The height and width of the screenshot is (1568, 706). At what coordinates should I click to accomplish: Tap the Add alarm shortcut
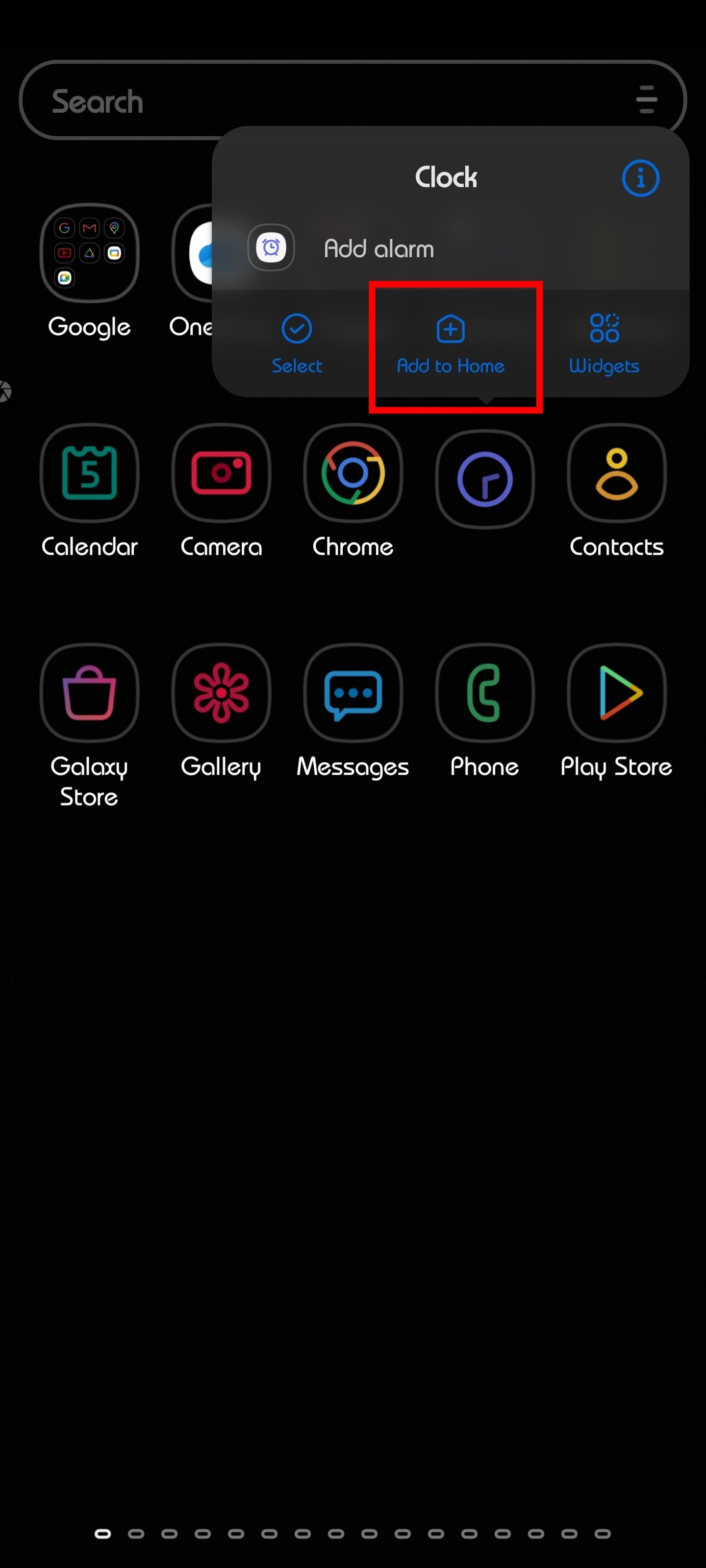(x=378, y=248)
